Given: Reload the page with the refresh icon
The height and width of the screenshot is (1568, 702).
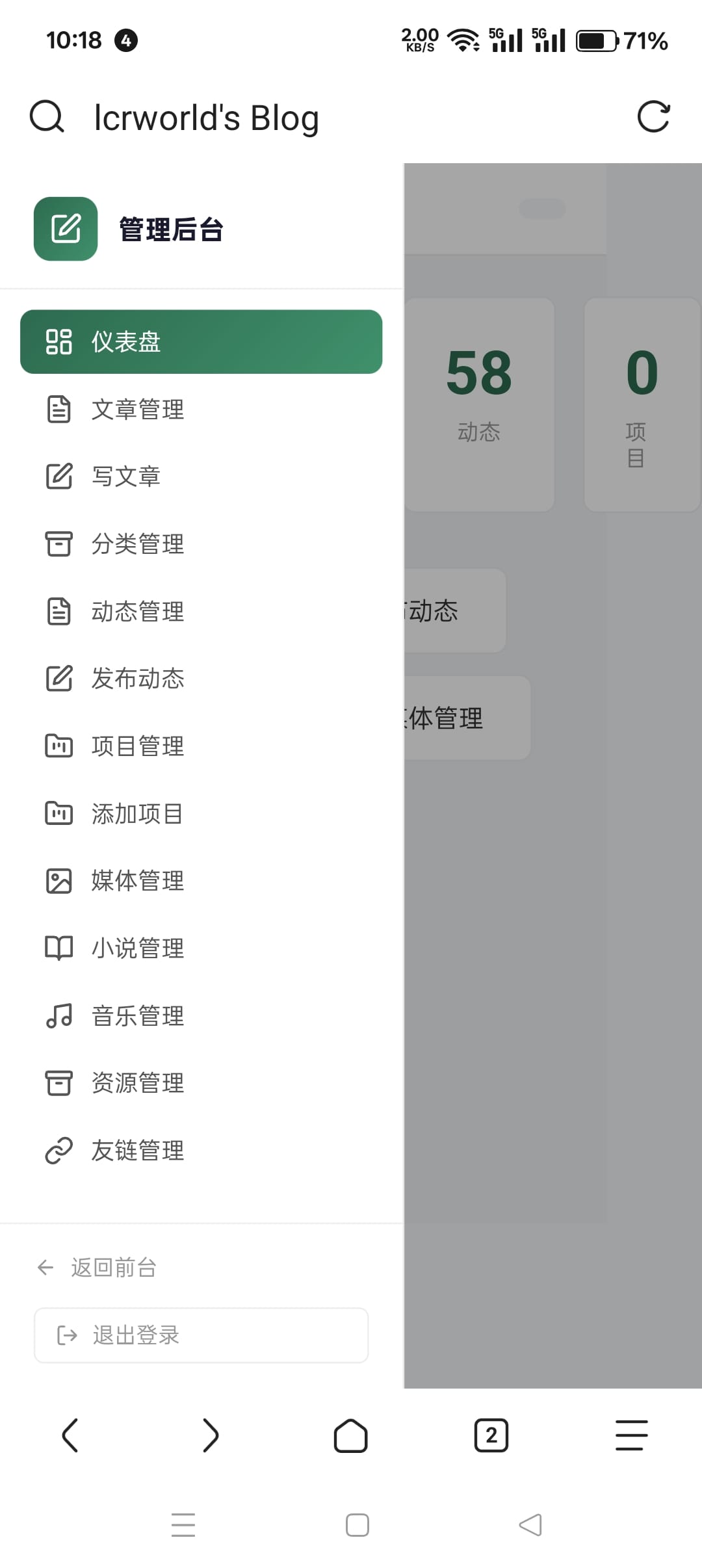Looking at the screenshot, I should [653, 117].
